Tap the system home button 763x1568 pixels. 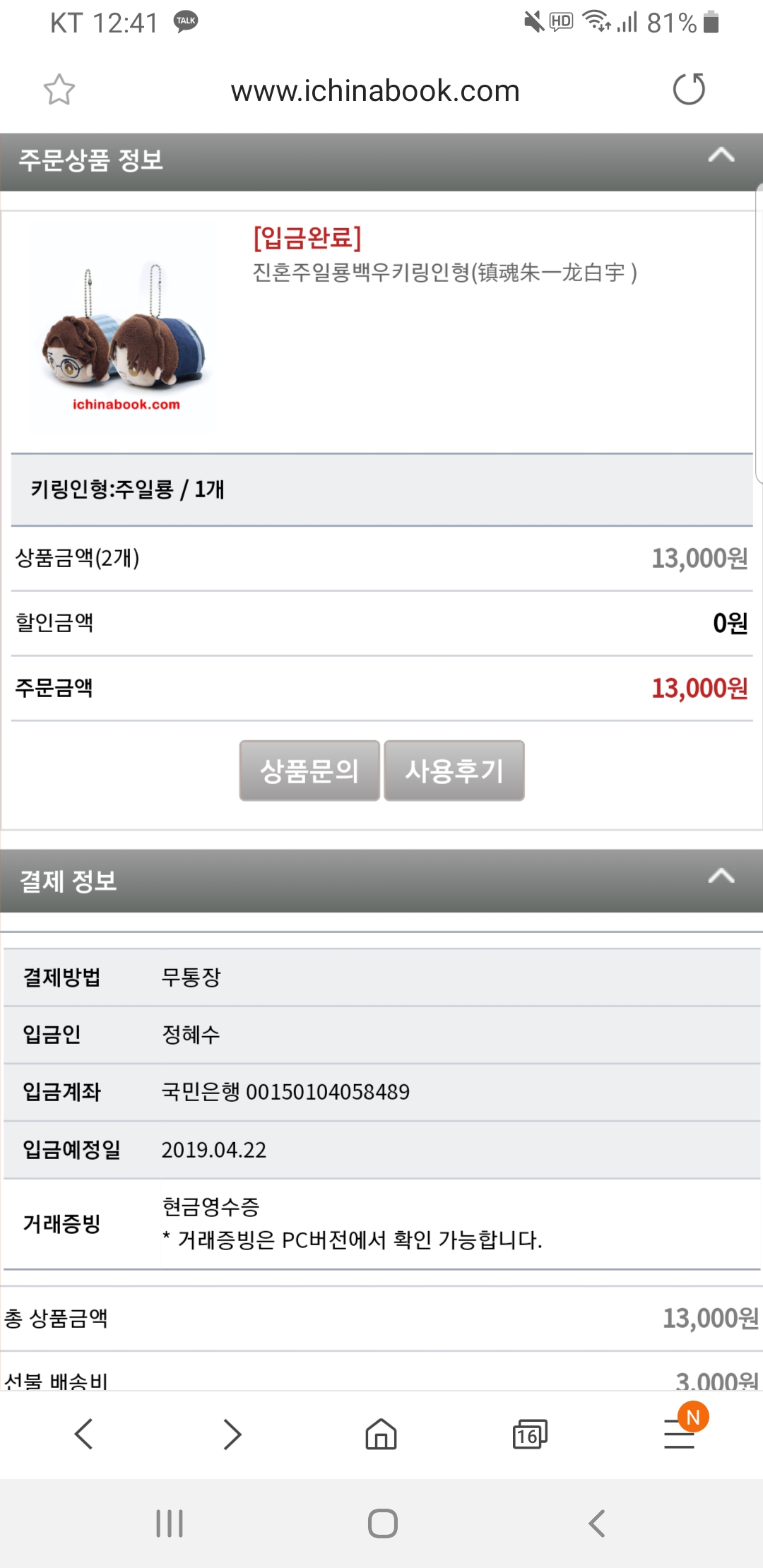click(x=382, y=1524)
